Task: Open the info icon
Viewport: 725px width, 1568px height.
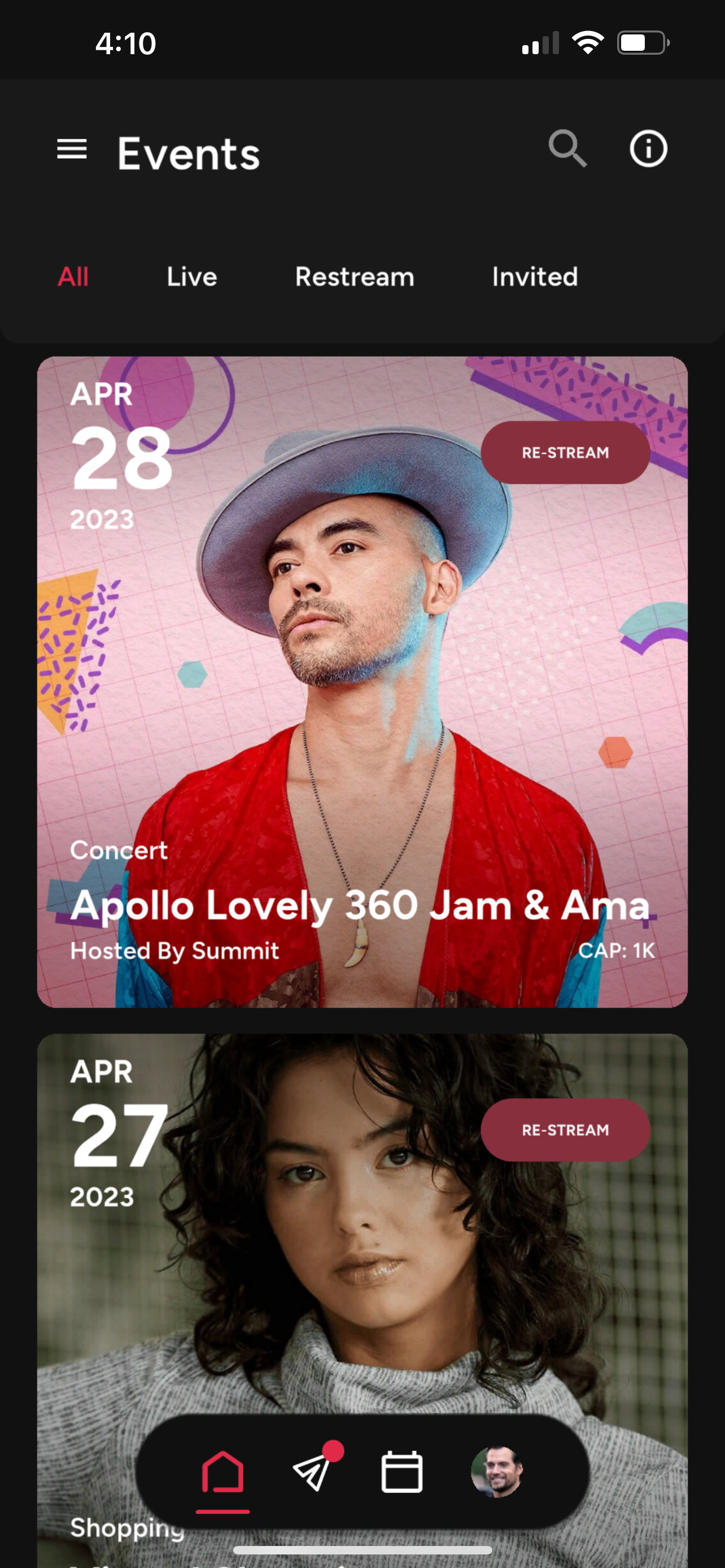Action: coord(648,149)
